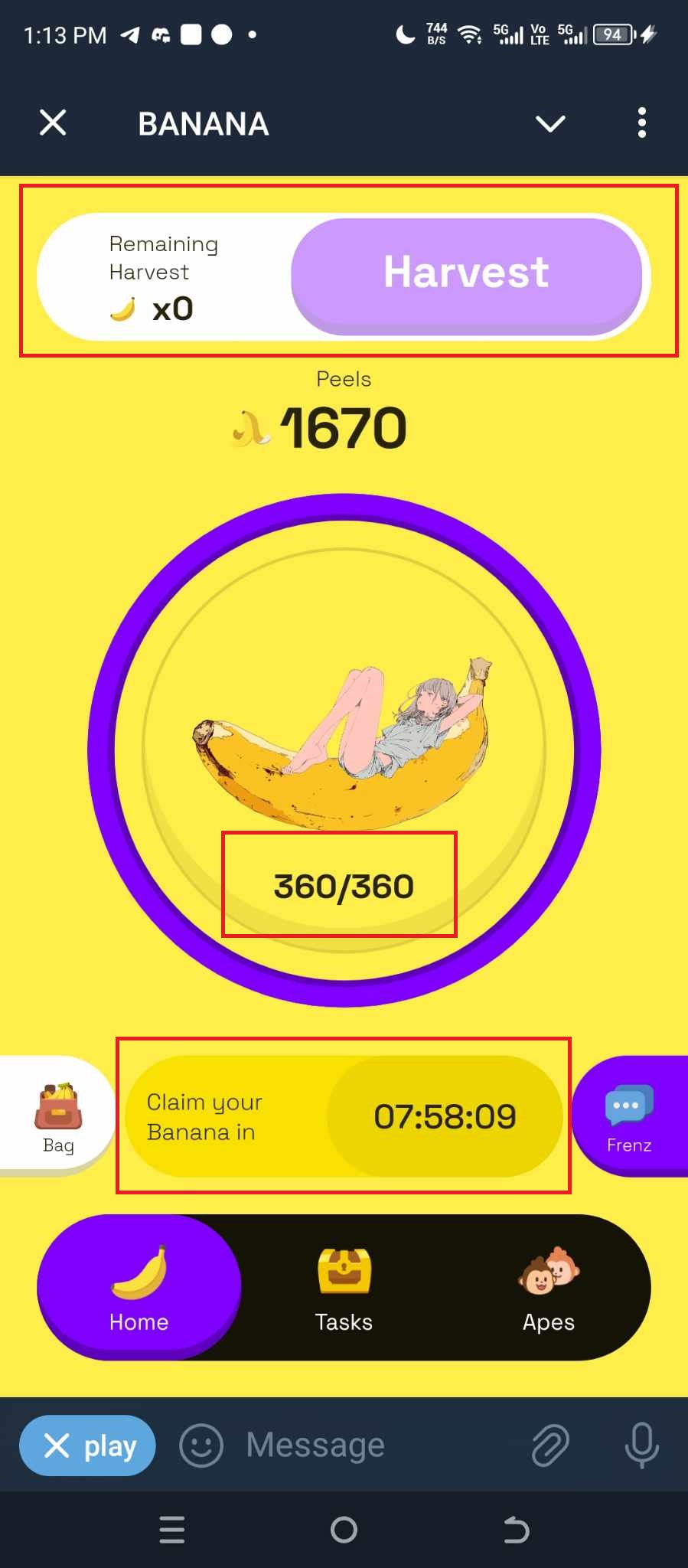Close the BANANA mini app
Screen dimensions: 688x1568
tap(53, 122)
